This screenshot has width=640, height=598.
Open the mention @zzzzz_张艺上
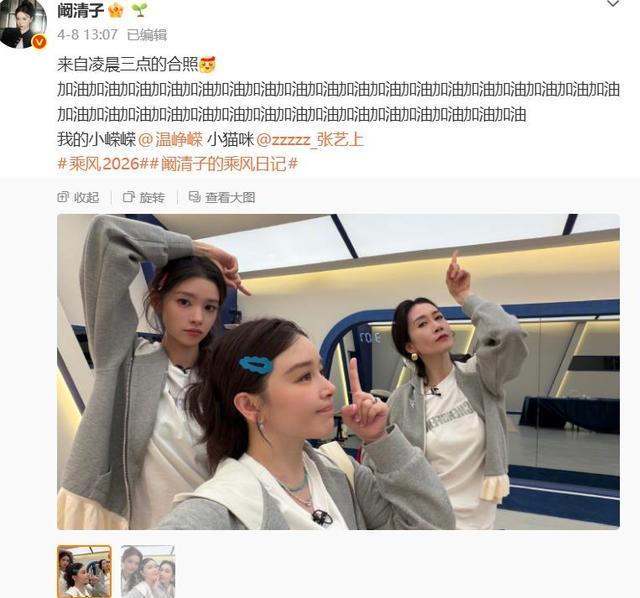[x=309, y=140]
